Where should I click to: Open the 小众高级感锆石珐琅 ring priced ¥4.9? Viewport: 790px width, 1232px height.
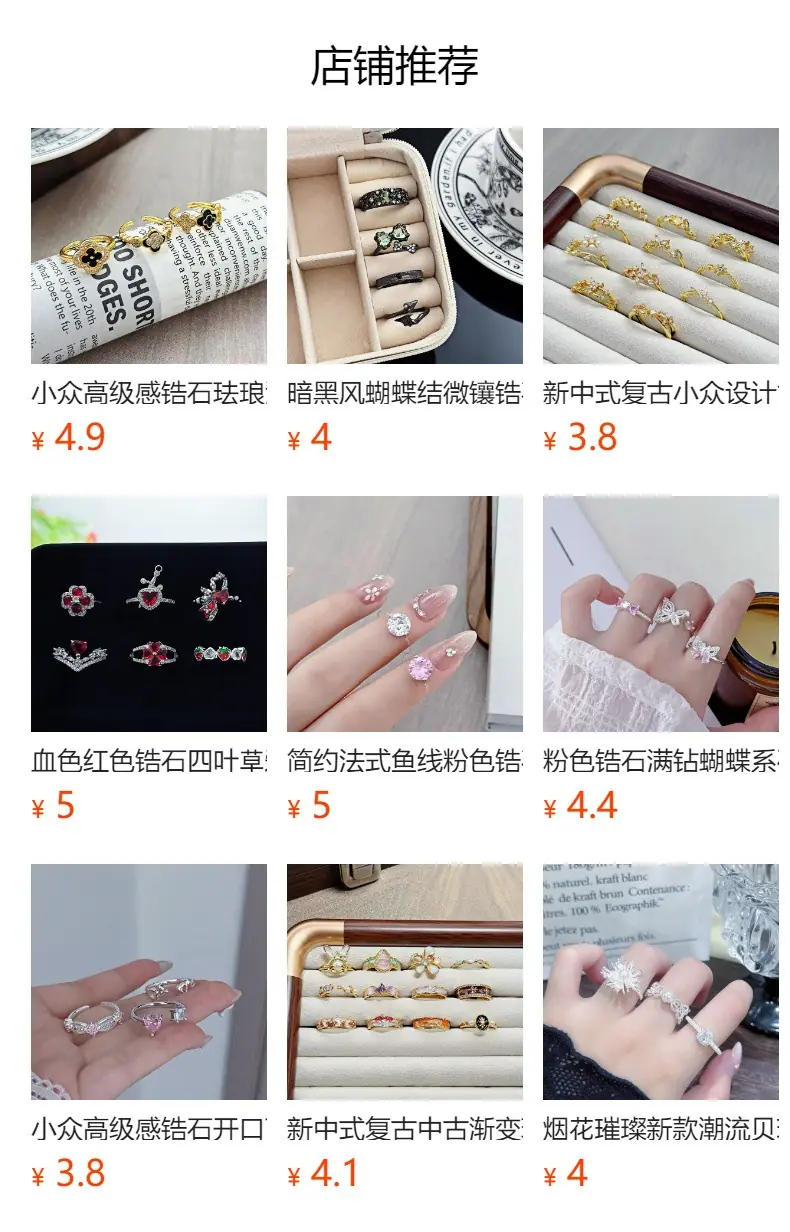pyautogui.click(x=149, y=292)
